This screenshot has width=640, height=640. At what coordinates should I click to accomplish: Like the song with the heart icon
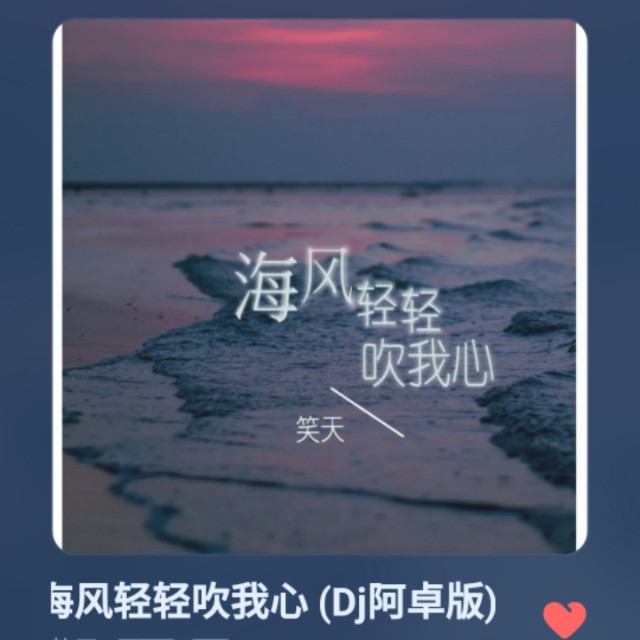point(565,620)
